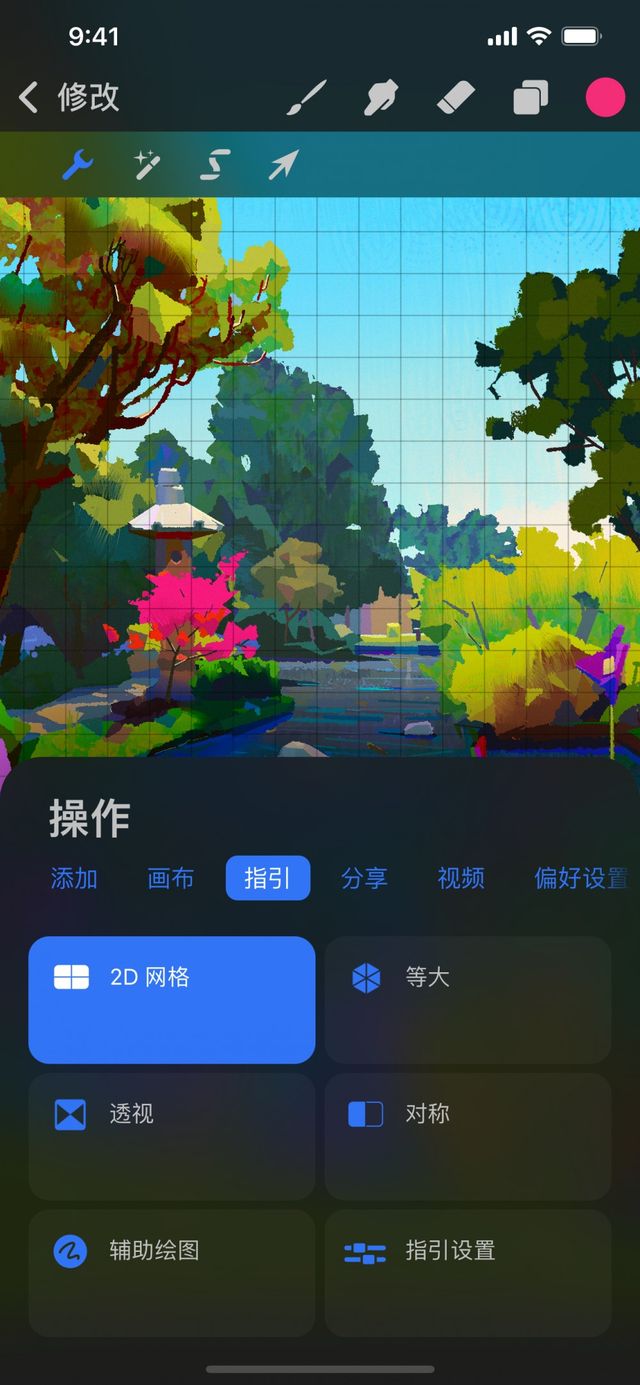Open the 偏好设置 tab

pos(581,879)
